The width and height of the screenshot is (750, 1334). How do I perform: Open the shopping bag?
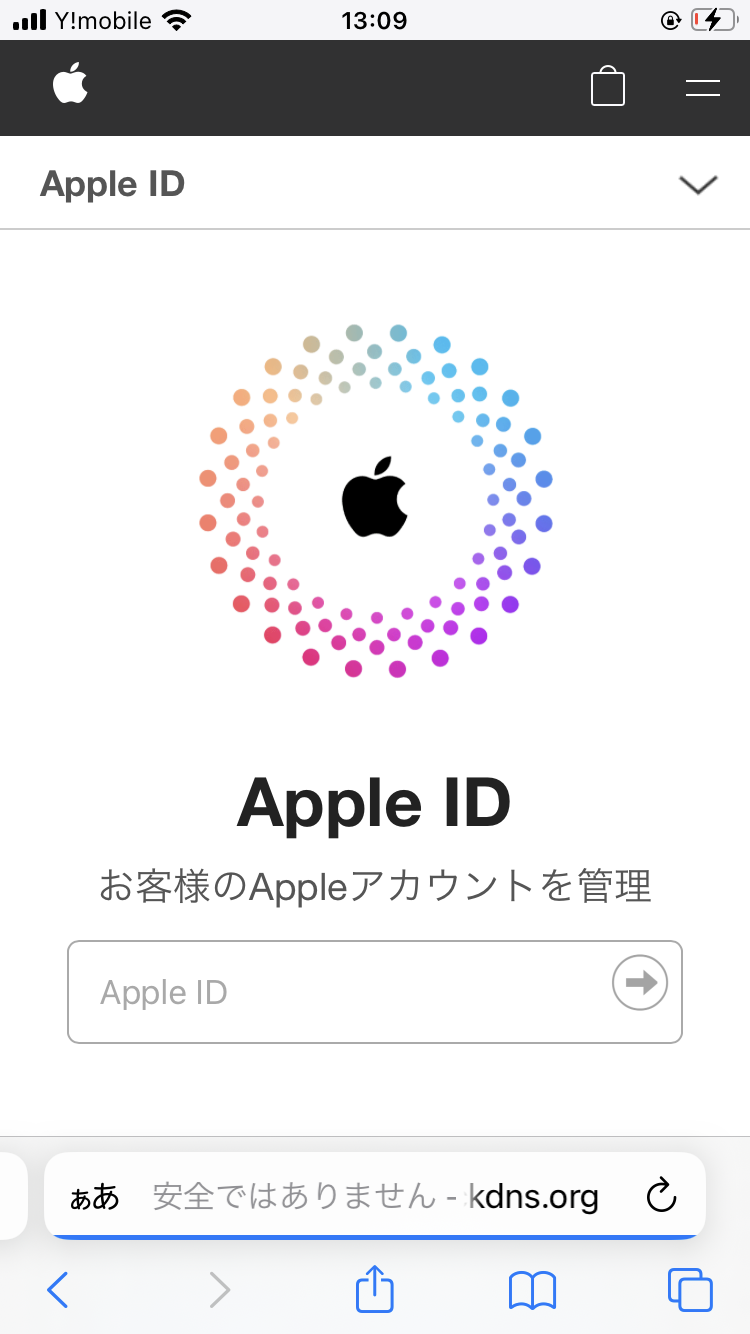click(608, 86)
